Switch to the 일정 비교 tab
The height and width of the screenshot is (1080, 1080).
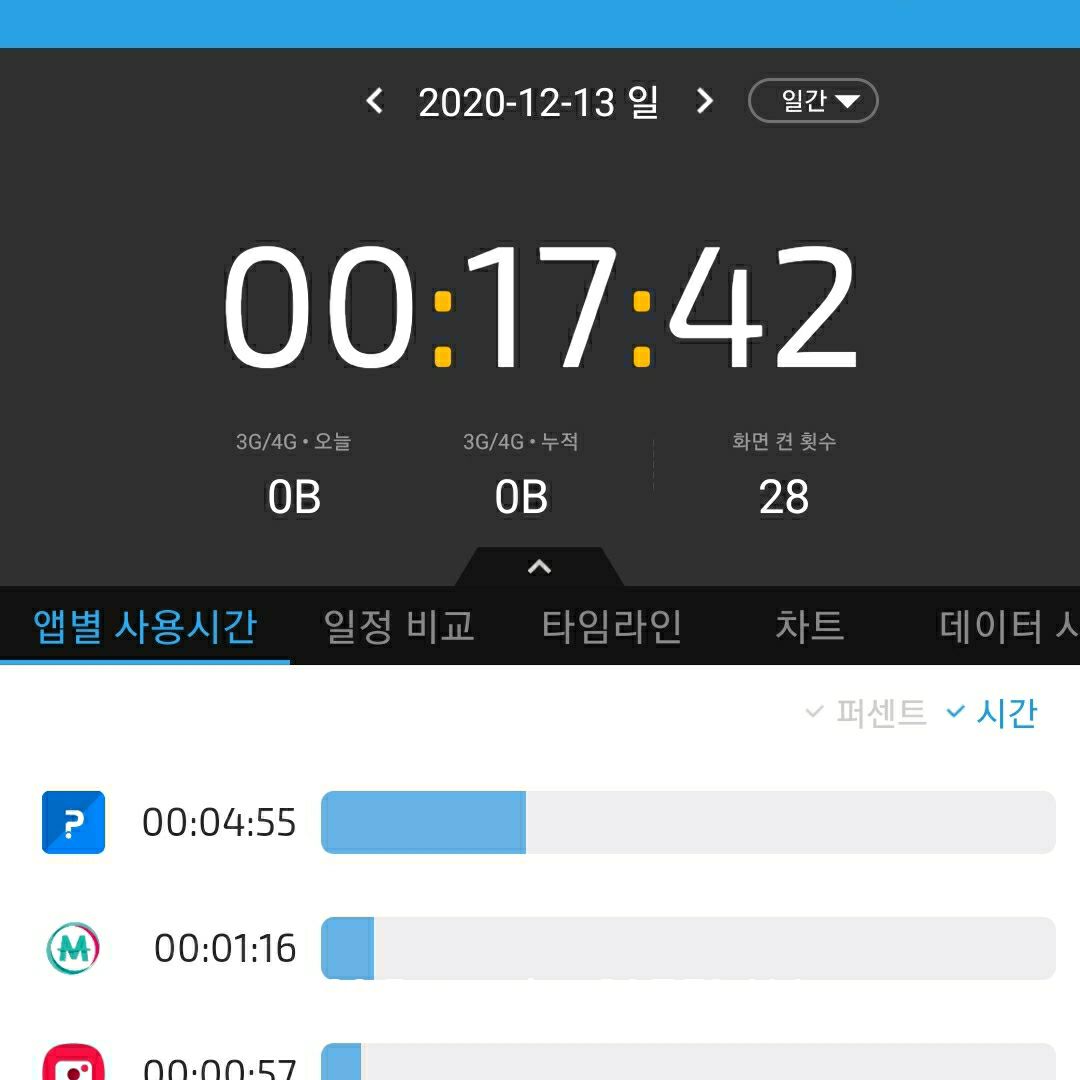(x=399, y=627)
